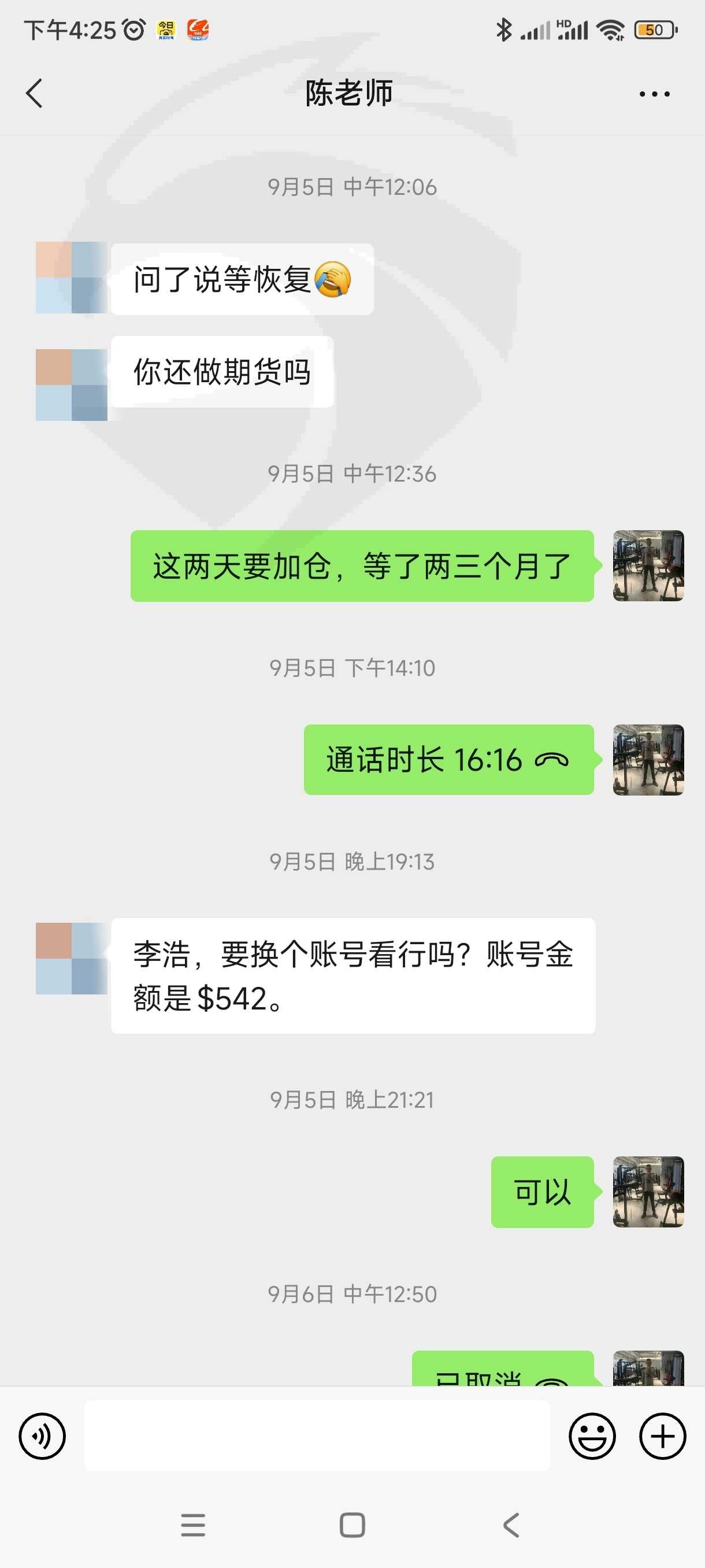Open the emoji sticker panel
Screen dimensions: 705x1568
592,1436
